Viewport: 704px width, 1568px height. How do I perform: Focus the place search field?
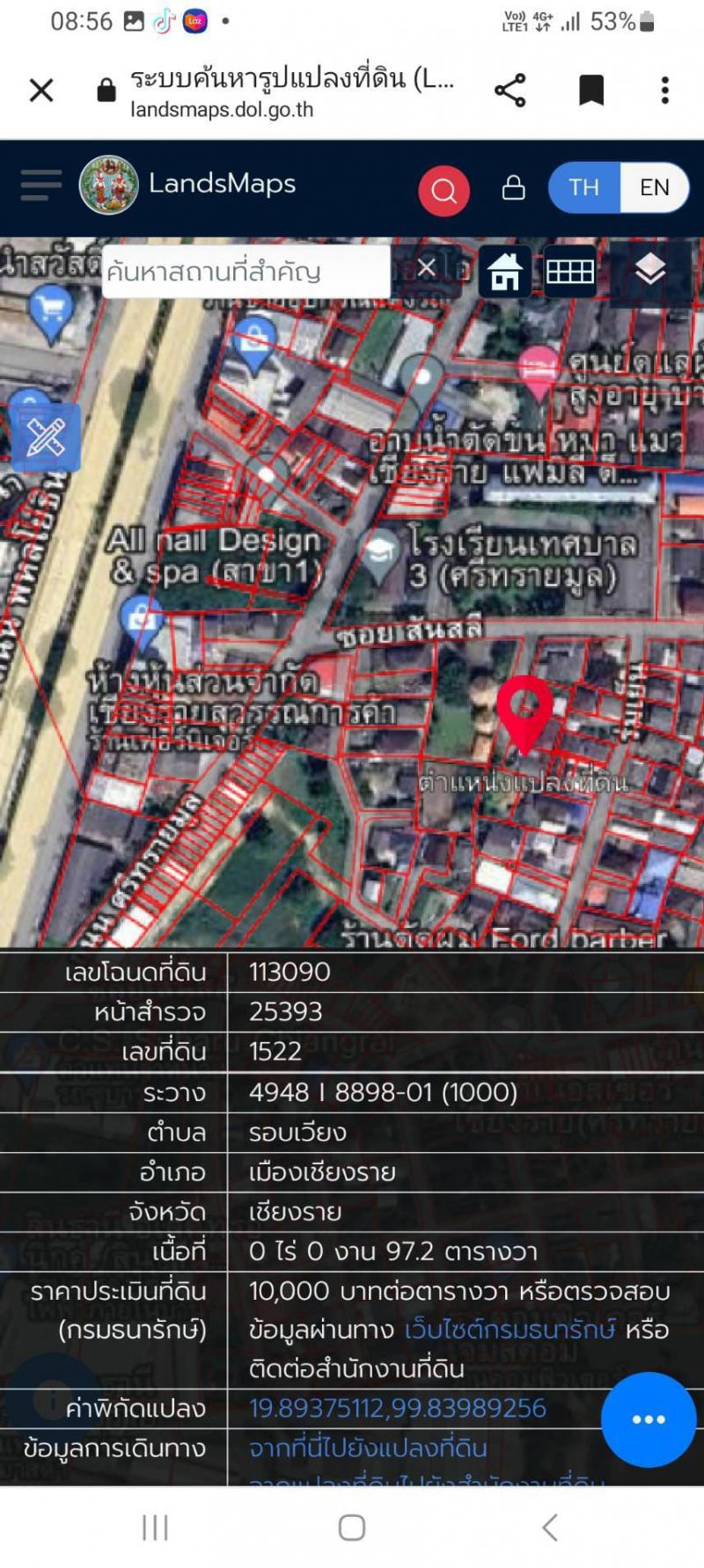246,272
